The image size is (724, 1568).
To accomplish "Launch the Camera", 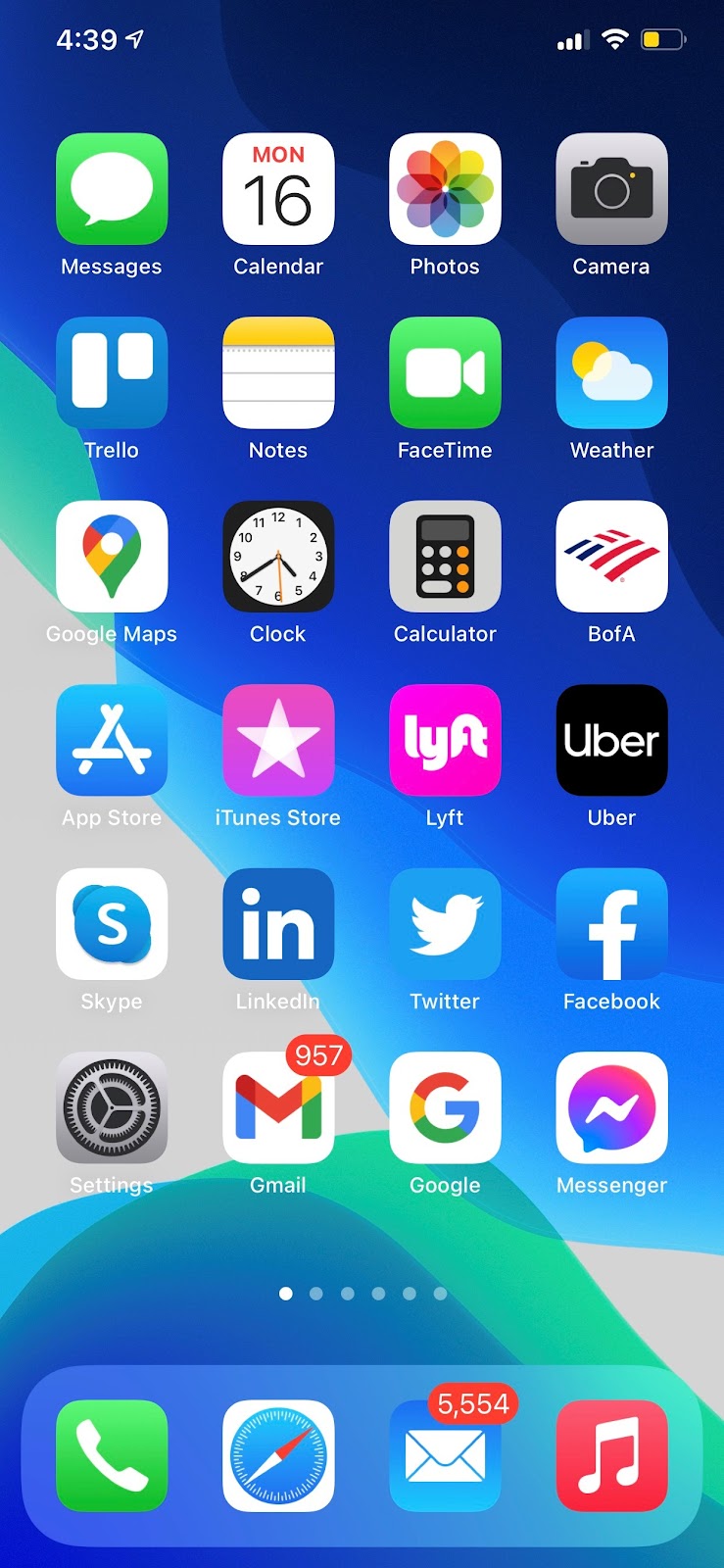I will (x=611, y=188).
